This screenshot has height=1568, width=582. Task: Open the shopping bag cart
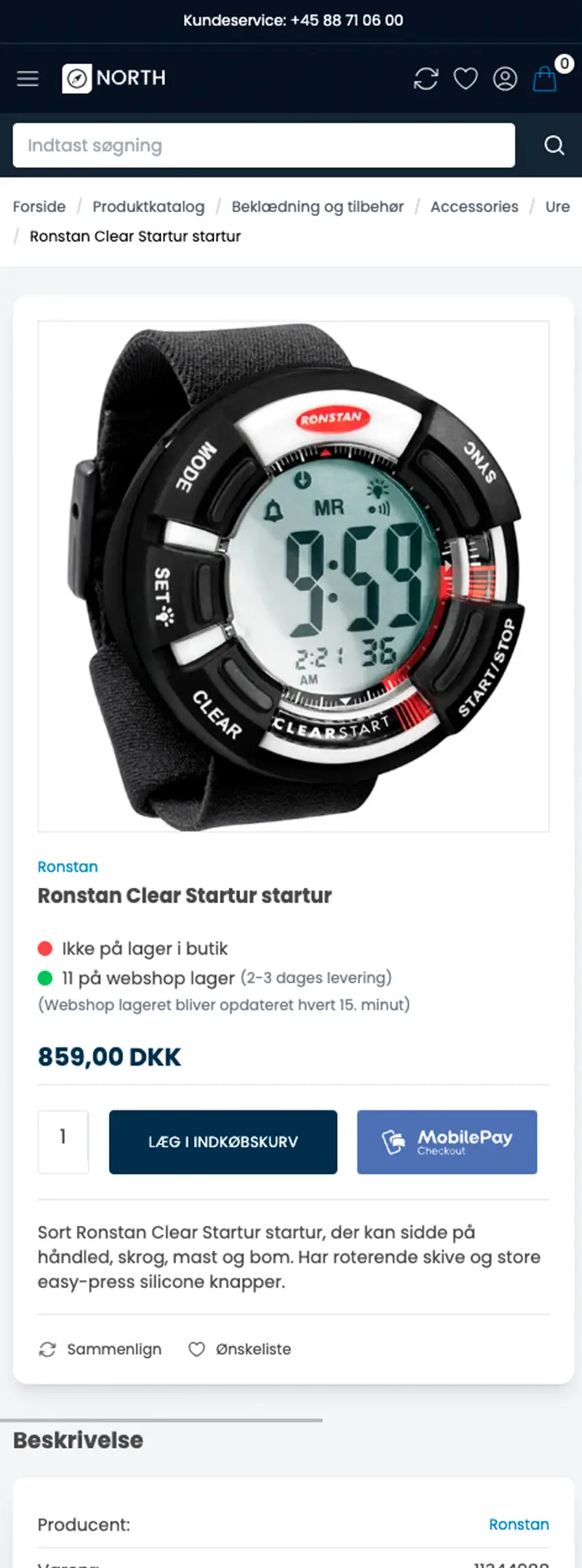545,79
